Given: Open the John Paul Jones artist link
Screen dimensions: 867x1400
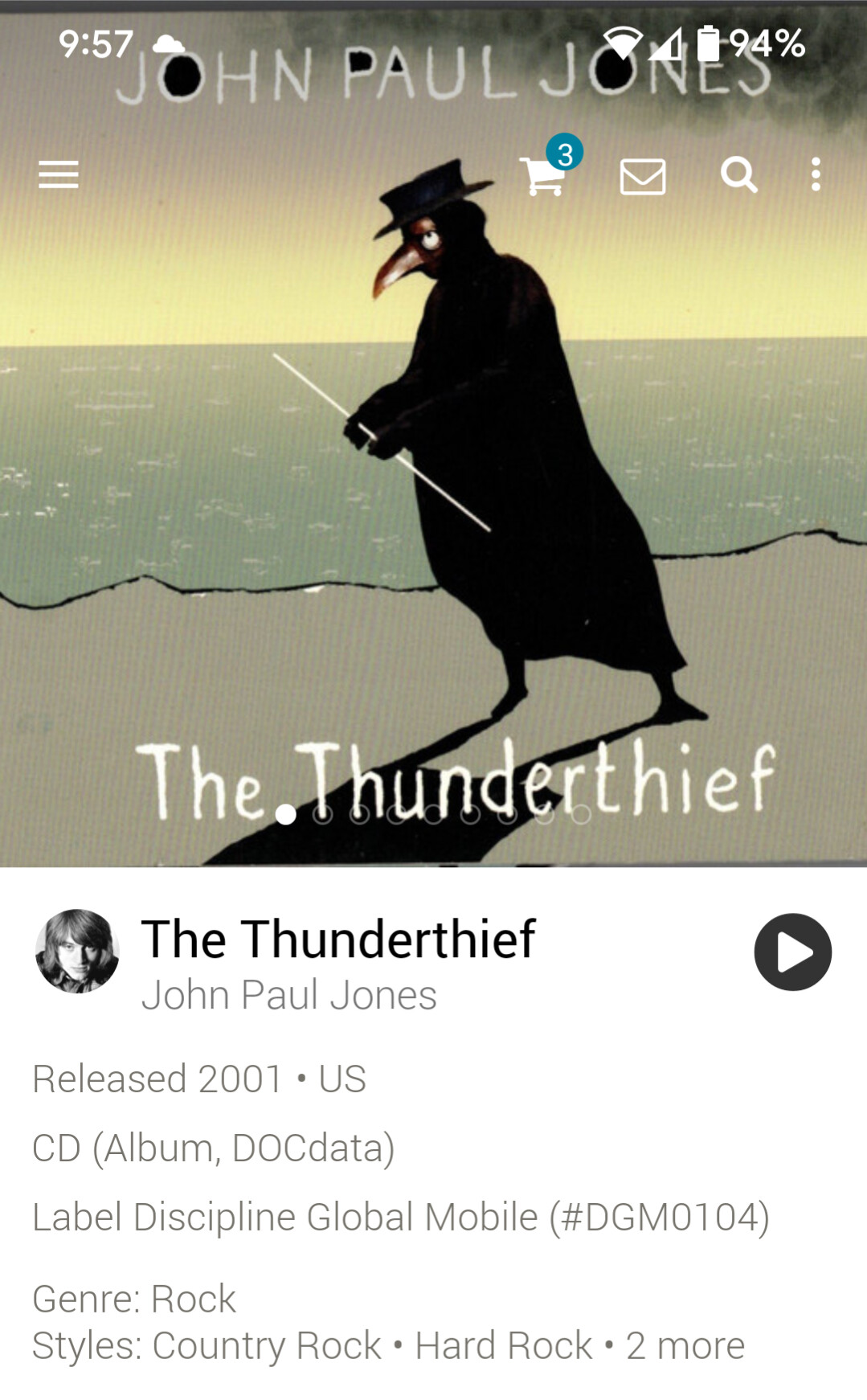Looking at the screenshot, I should pos(288,995).
